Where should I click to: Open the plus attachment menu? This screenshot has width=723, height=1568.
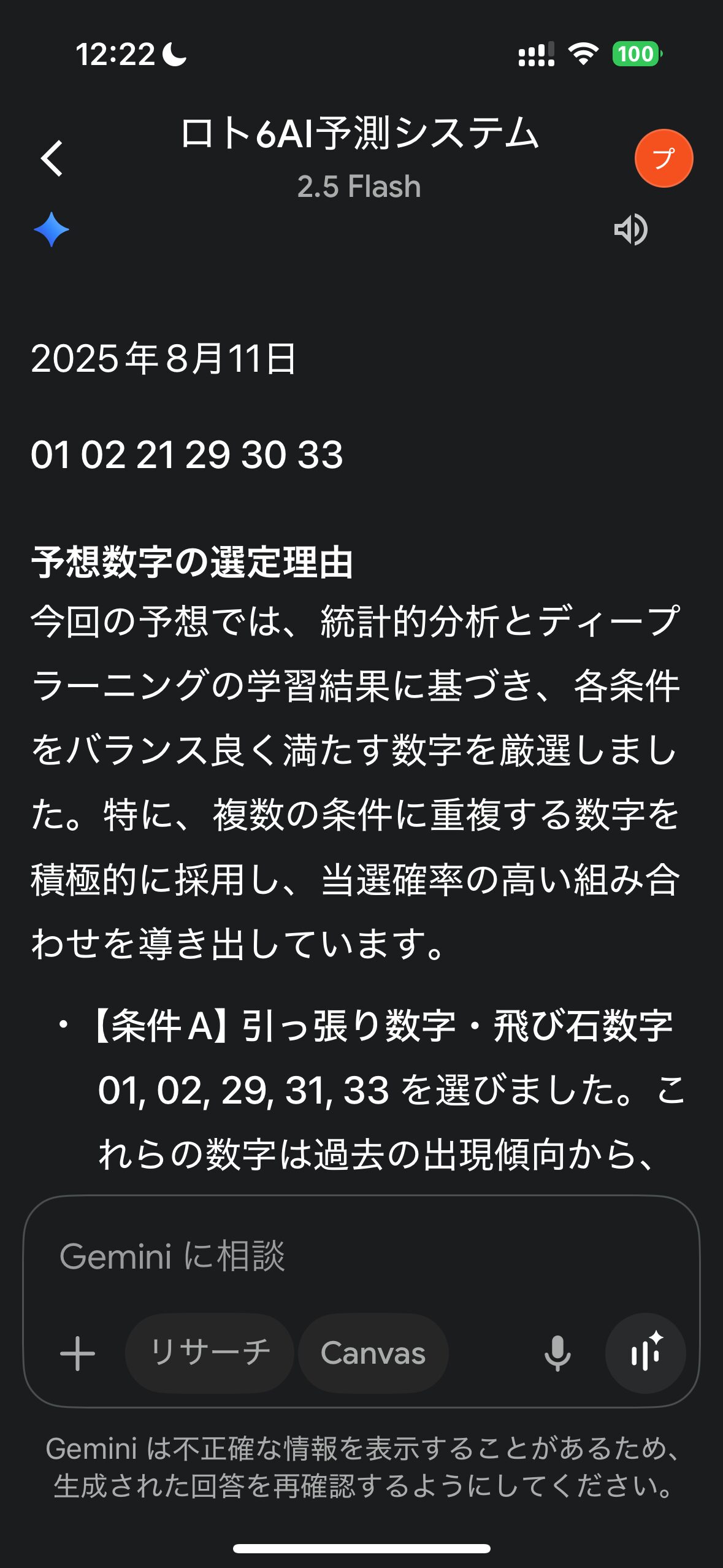point(77,1353)
